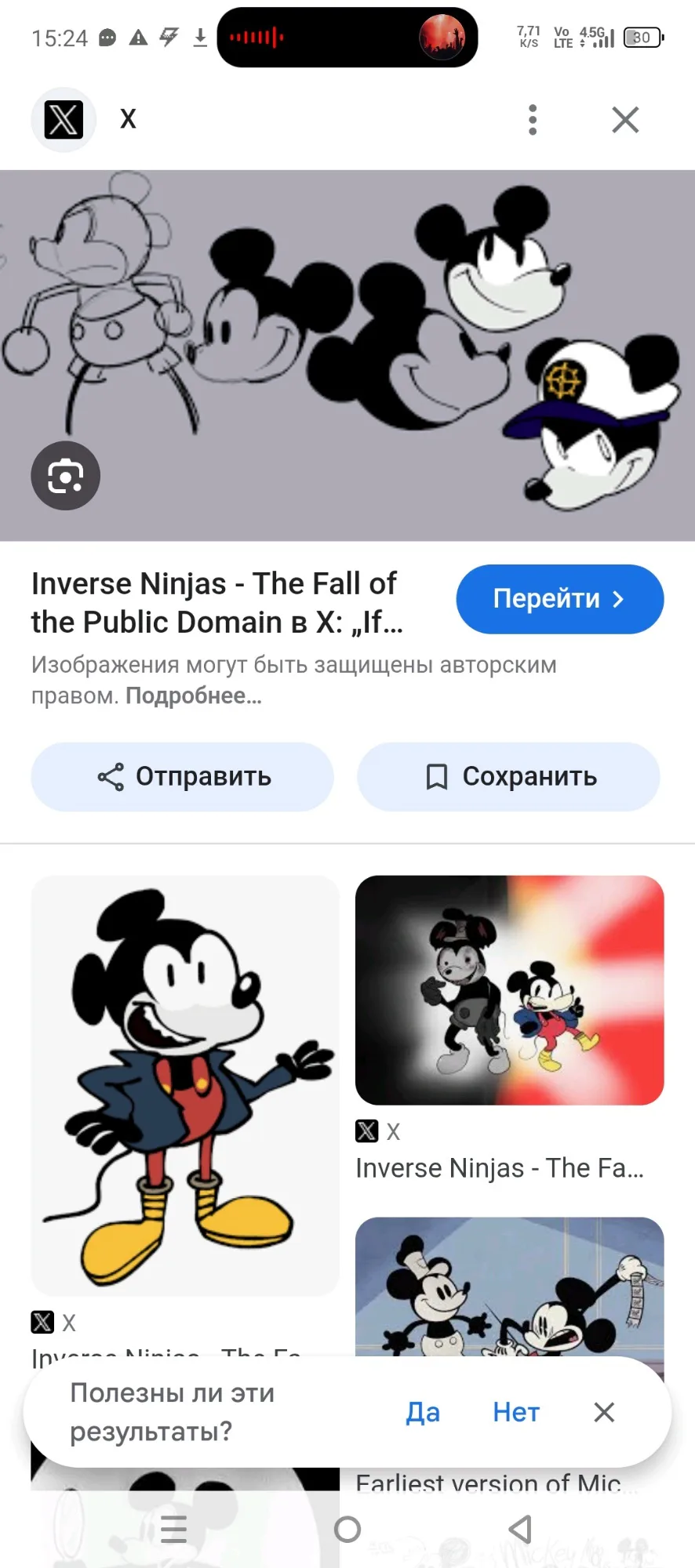The width and height of the screenshot is (695, 1568).
Task: Go to the home screen
Action: click(347, 1529)
